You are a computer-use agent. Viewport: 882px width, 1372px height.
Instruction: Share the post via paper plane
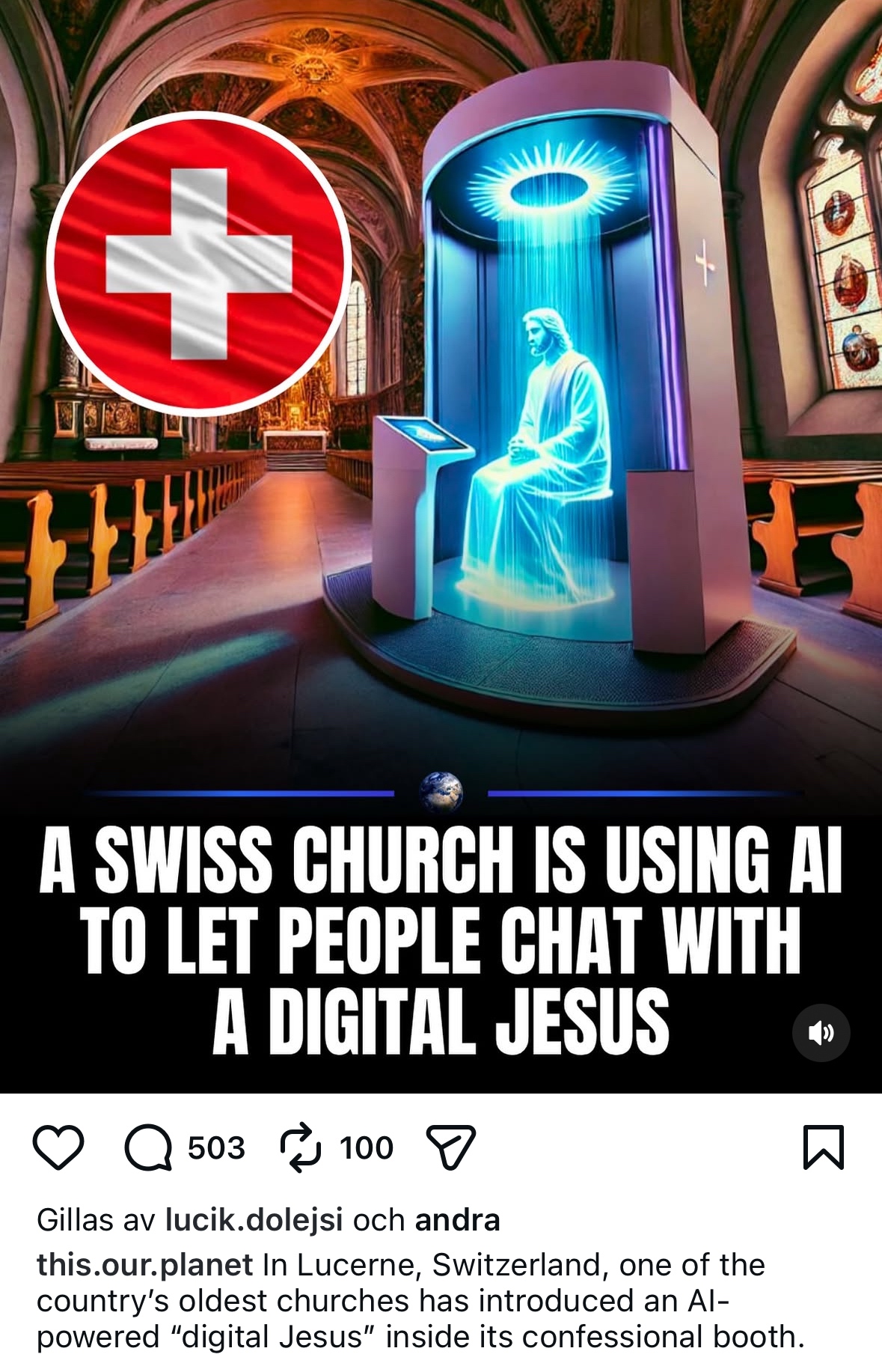(450, 1147)
